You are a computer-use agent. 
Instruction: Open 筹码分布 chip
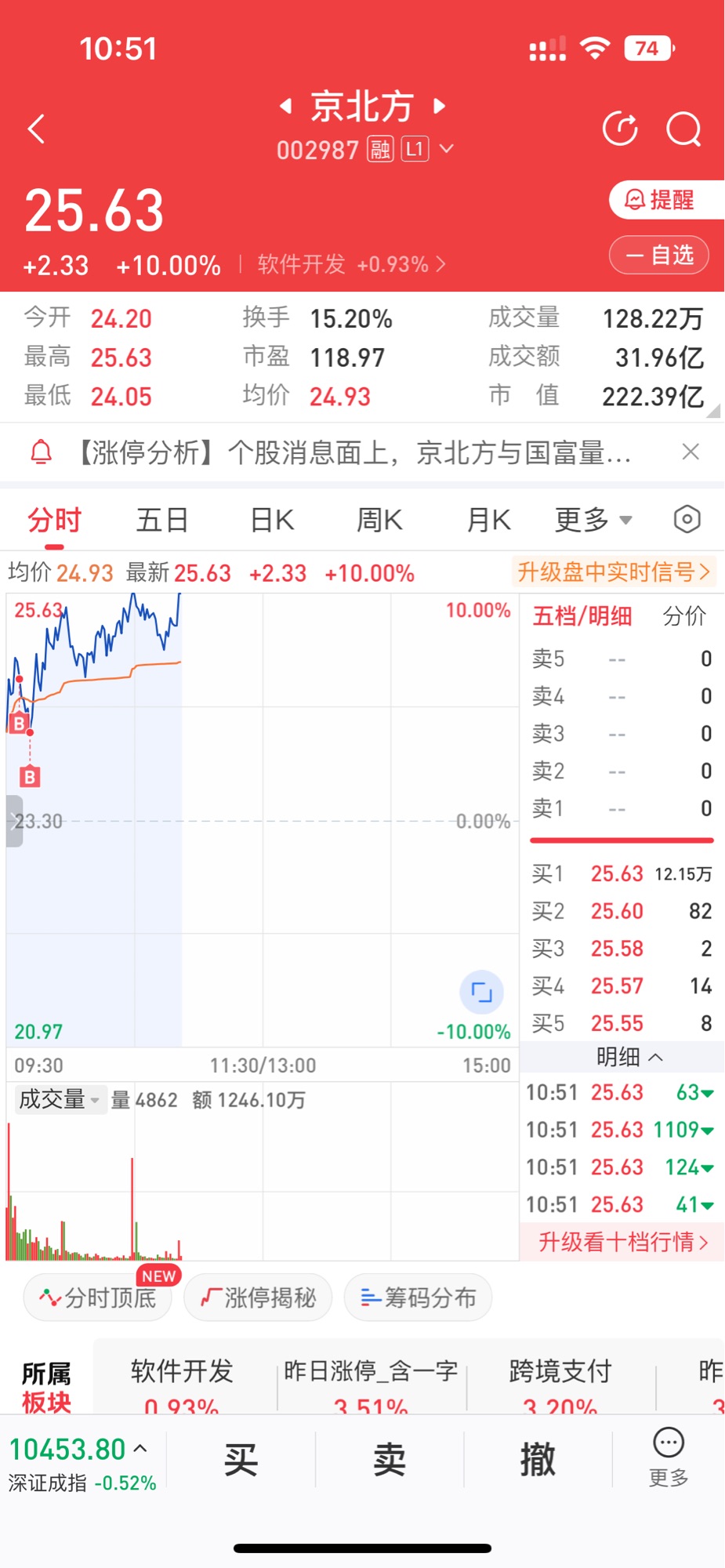point(418,1298)
